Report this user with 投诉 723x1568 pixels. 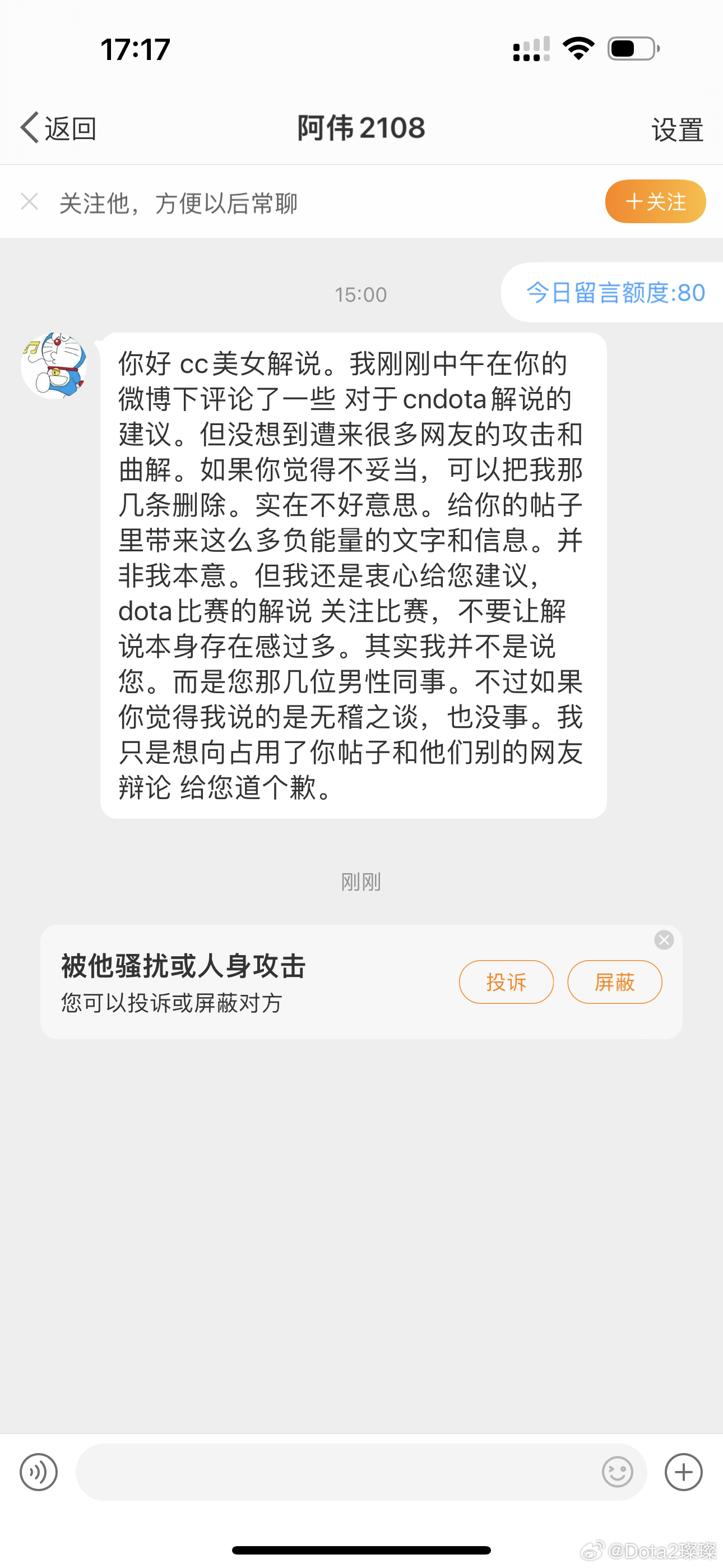tap(506, 982)
